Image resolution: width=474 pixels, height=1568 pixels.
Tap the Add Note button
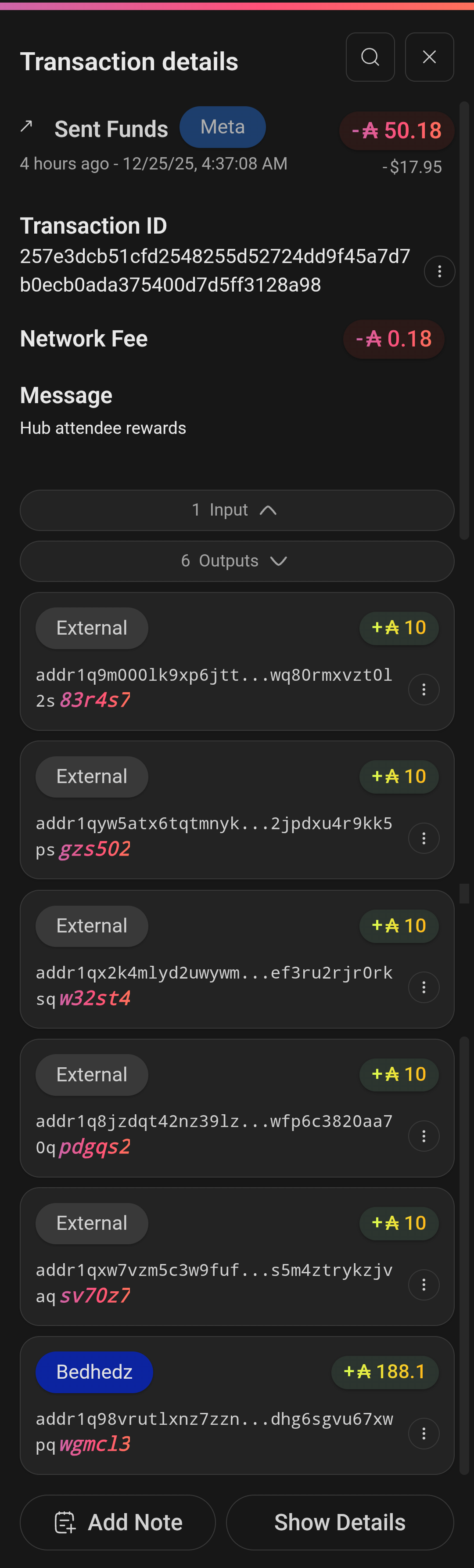click(x=118, y=1522)
